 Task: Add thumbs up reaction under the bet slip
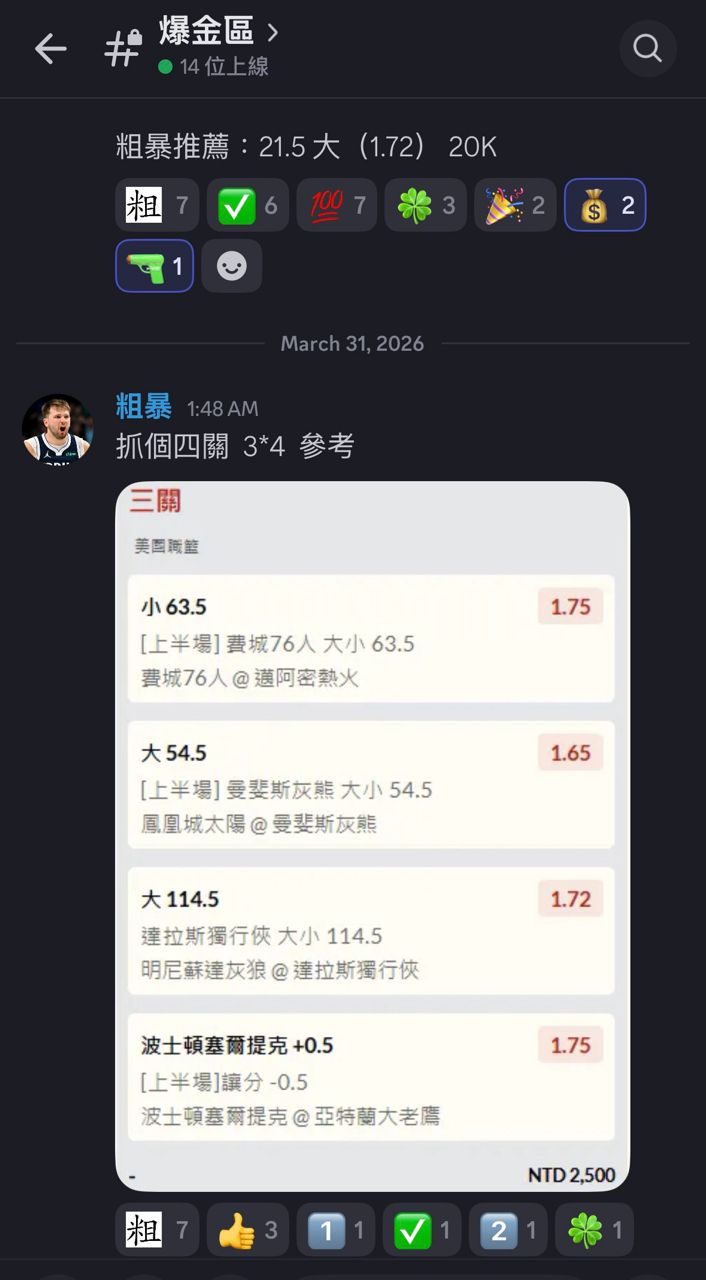click(x=247, y=1230)
